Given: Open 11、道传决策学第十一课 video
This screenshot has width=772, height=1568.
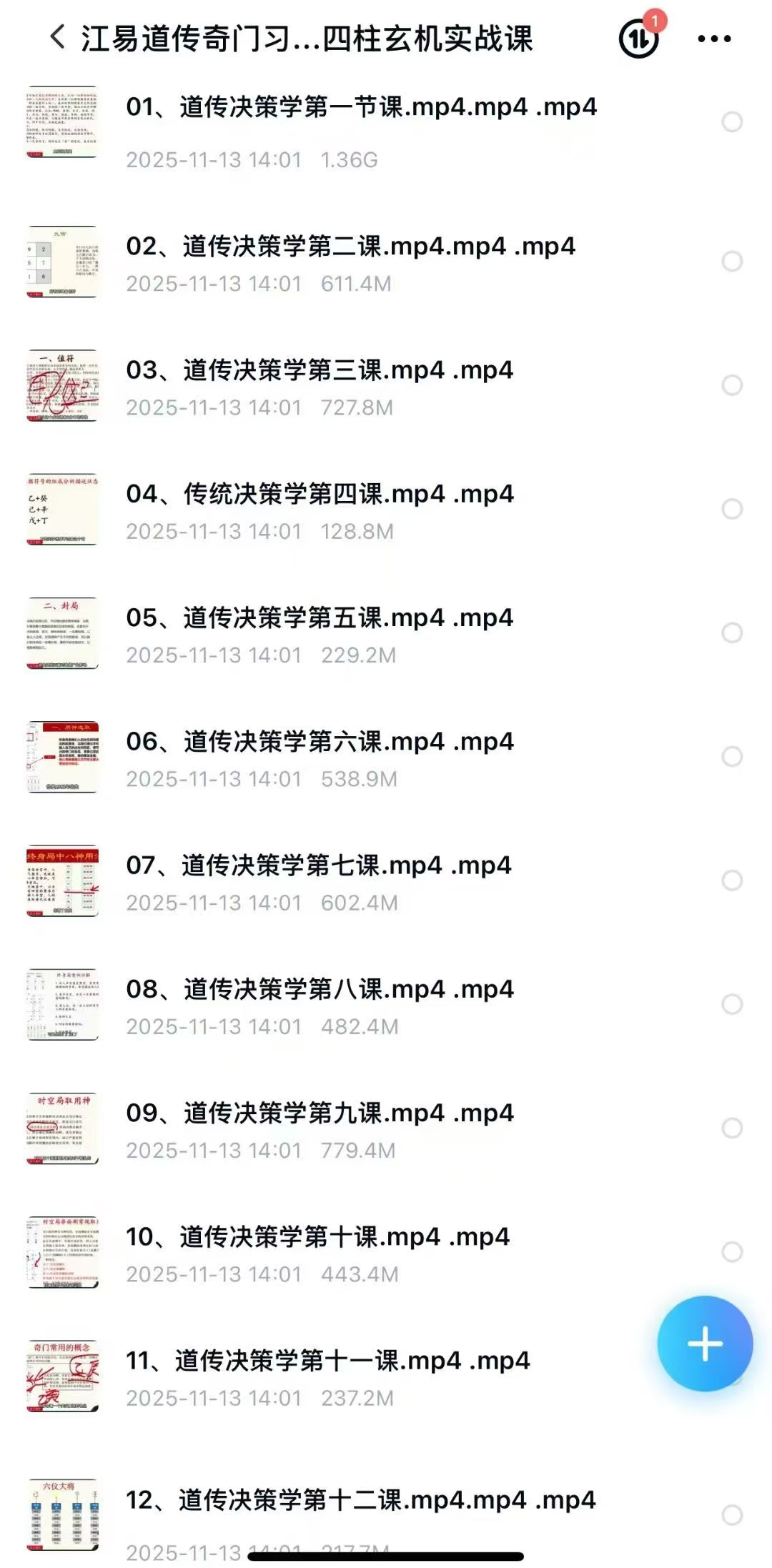Looking at the screenshot, I should (x=327, y=1360).
